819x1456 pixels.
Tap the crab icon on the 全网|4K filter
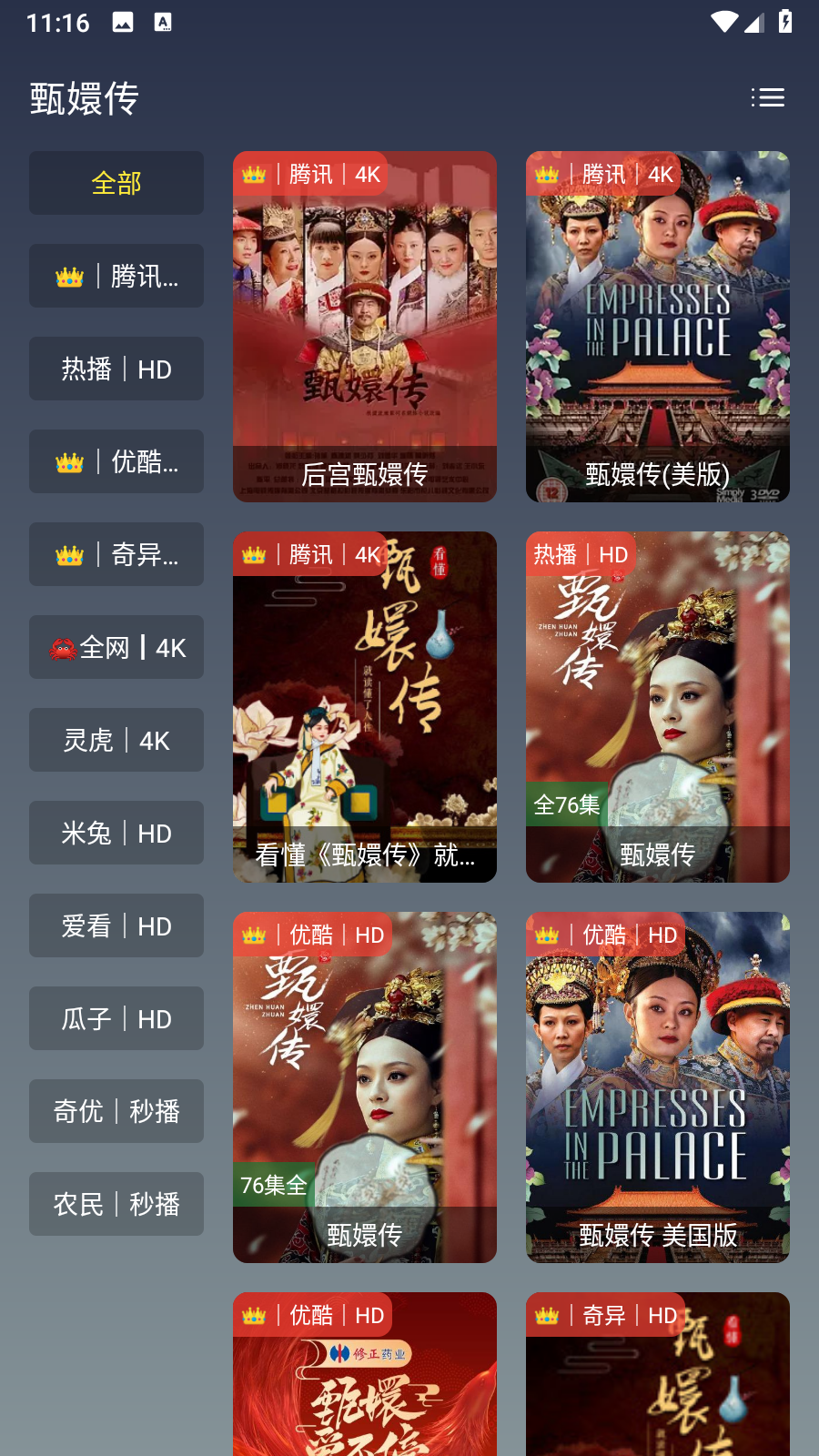coord(63,647)
